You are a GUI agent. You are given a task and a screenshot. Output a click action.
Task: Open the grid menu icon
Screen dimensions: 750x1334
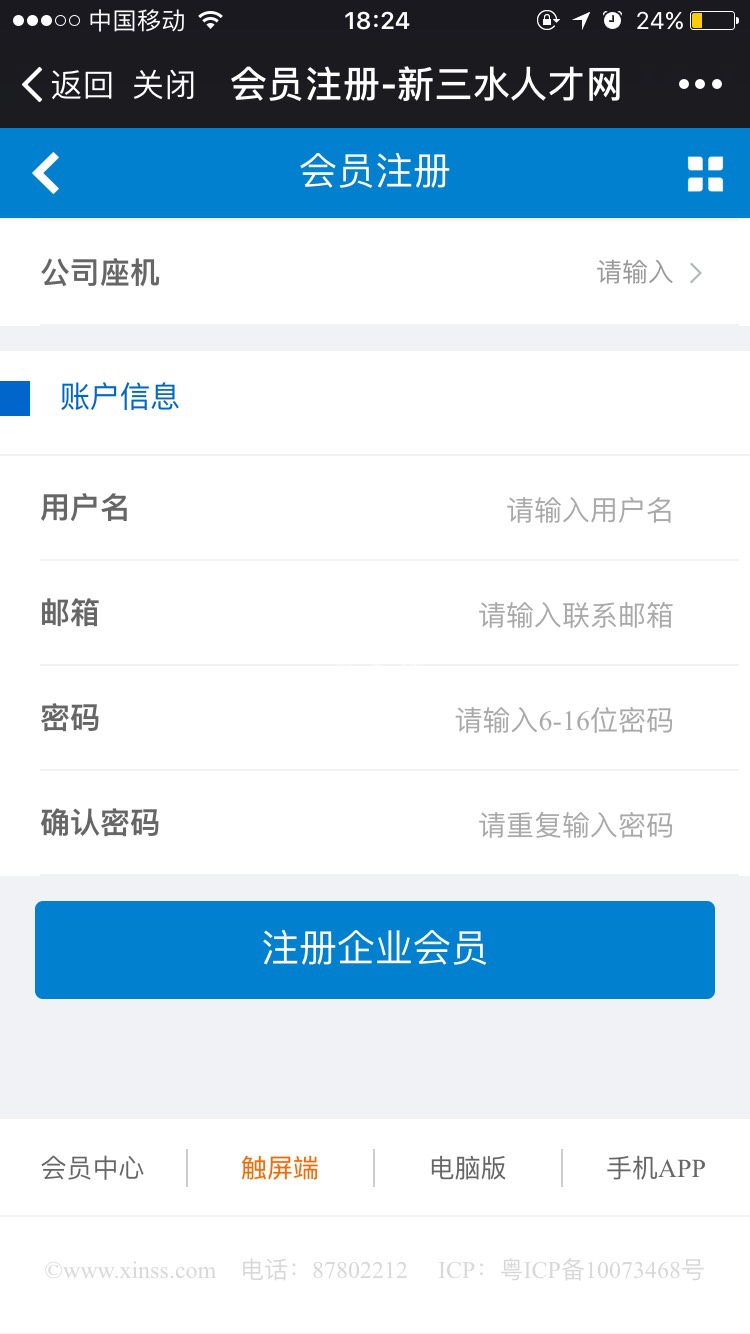(705, 173)
